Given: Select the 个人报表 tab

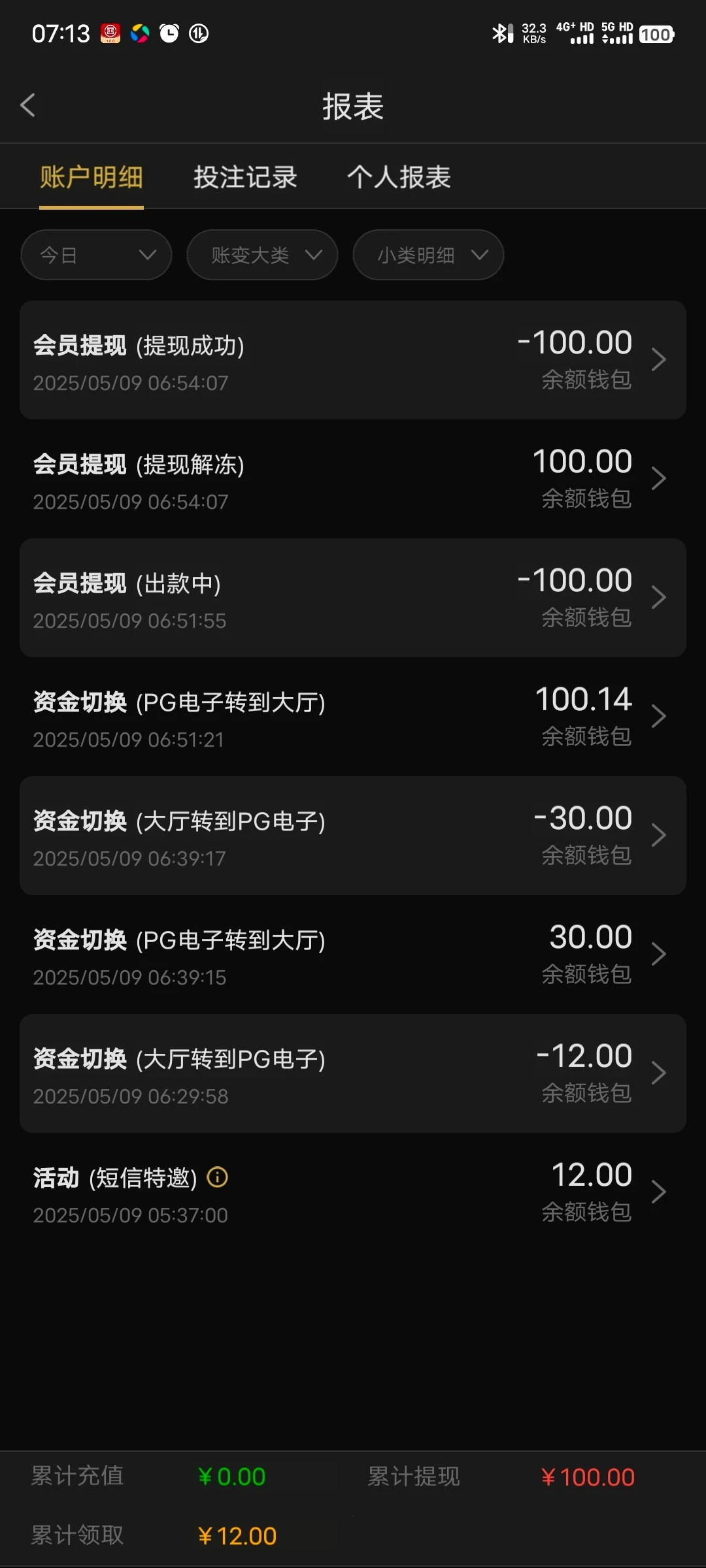Looking at the screenshot, I should click(399, 176).
